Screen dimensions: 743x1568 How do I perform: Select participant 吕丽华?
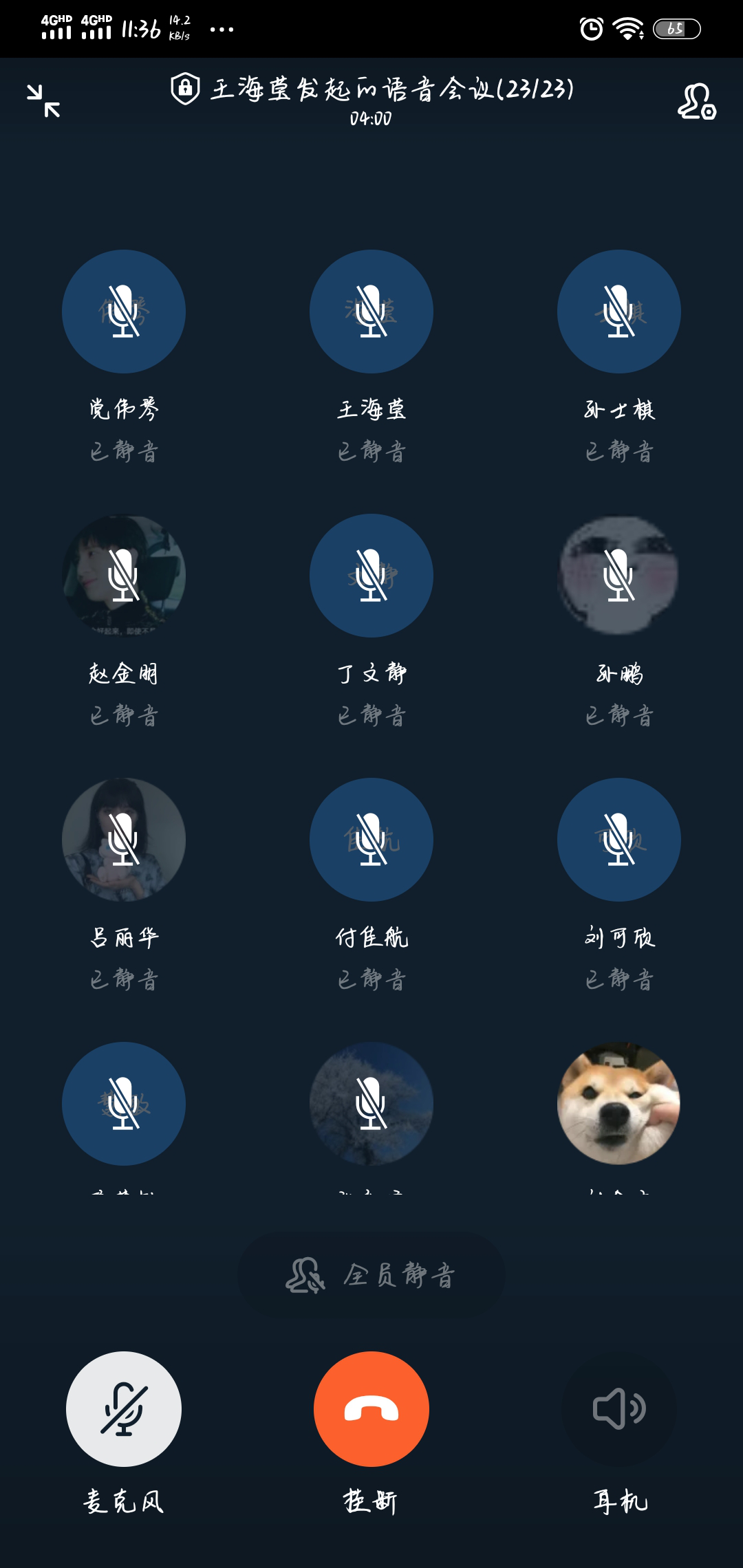(x=124, y=840)
